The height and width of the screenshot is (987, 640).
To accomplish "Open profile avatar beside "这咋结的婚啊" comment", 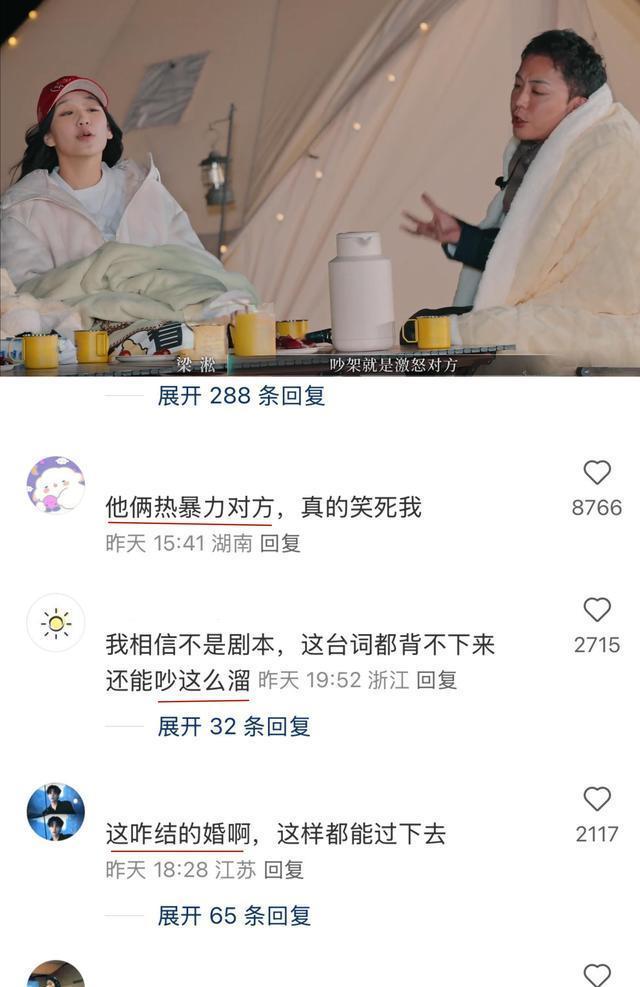I will [x=56, y=811].
